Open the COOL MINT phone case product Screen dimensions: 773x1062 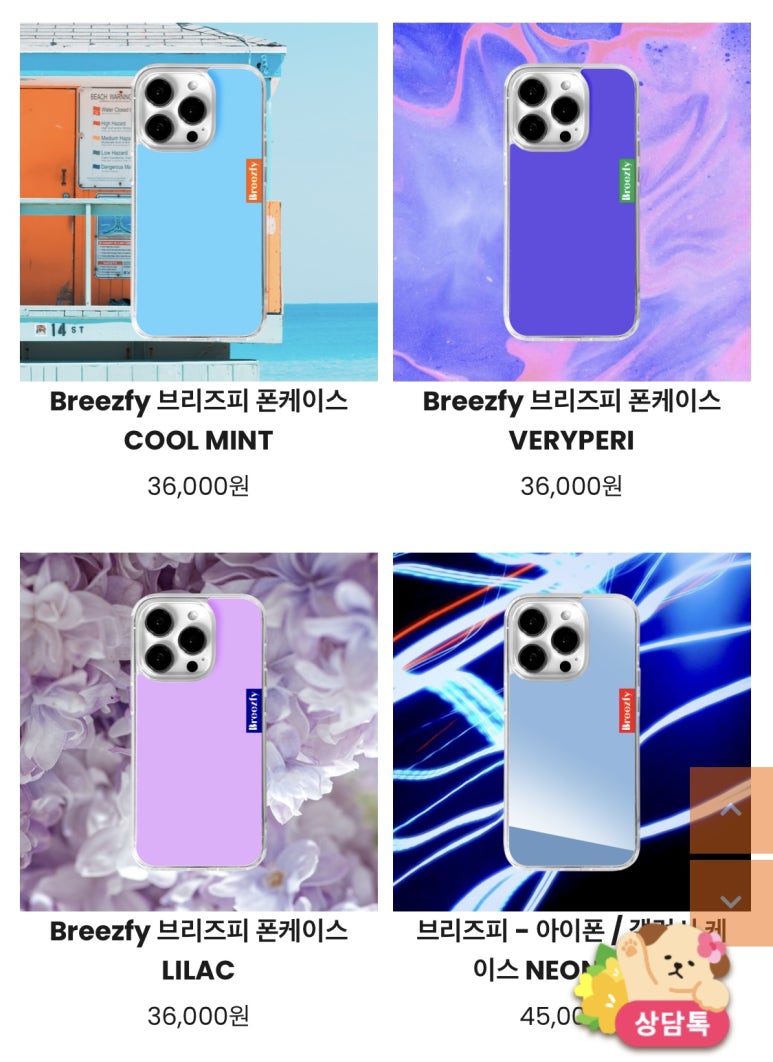tap(199, 201)
